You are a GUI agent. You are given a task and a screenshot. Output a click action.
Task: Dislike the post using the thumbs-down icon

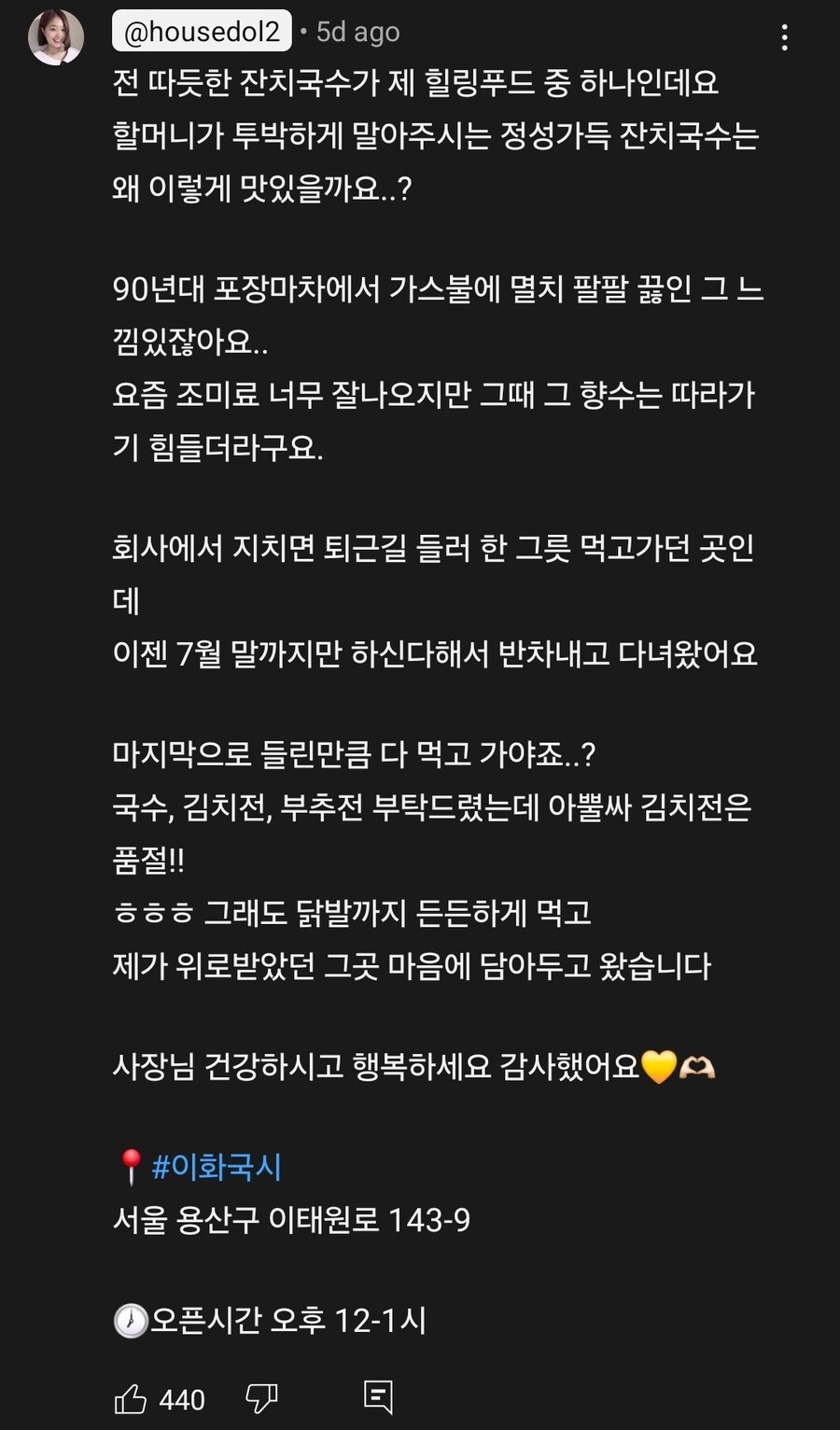262,1399
